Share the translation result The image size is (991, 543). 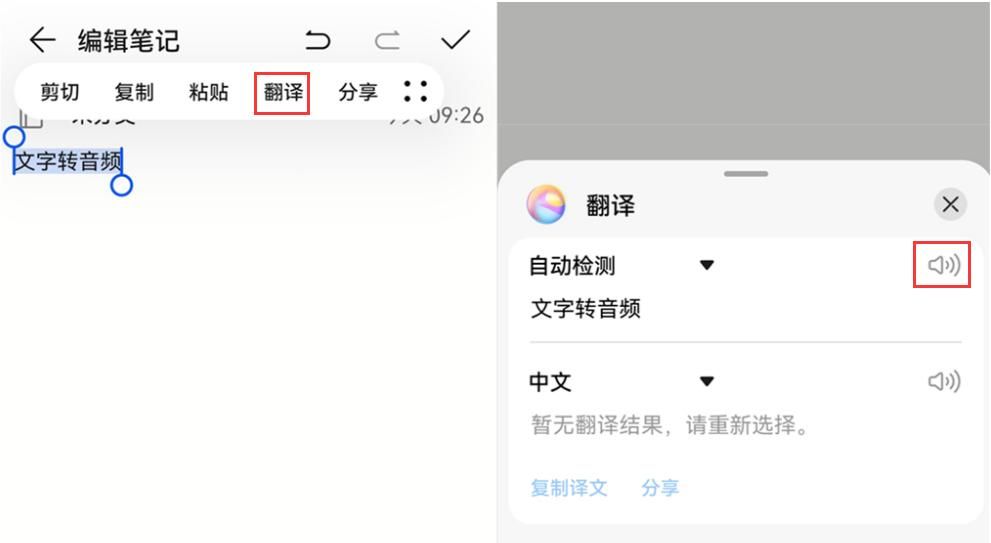660,488
